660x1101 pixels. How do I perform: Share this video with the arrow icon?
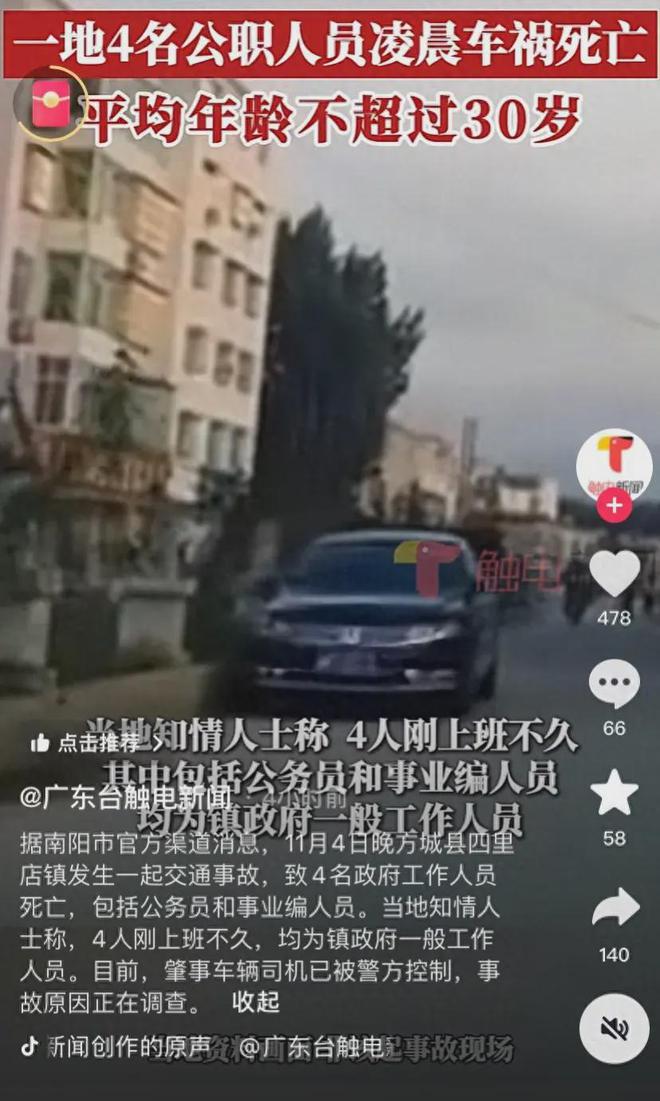[614, 907]
